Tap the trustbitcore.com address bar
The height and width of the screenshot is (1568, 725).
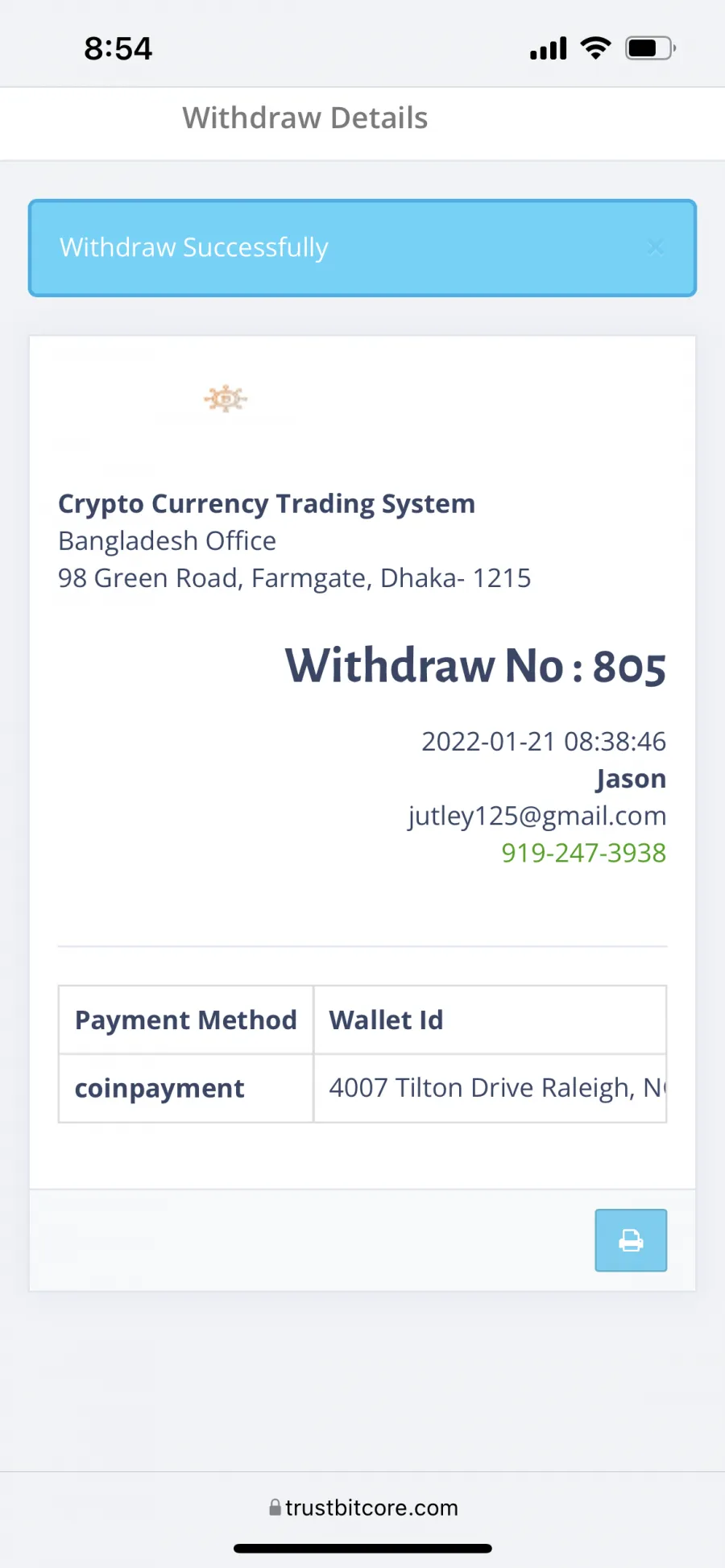tap(363, 1508)
